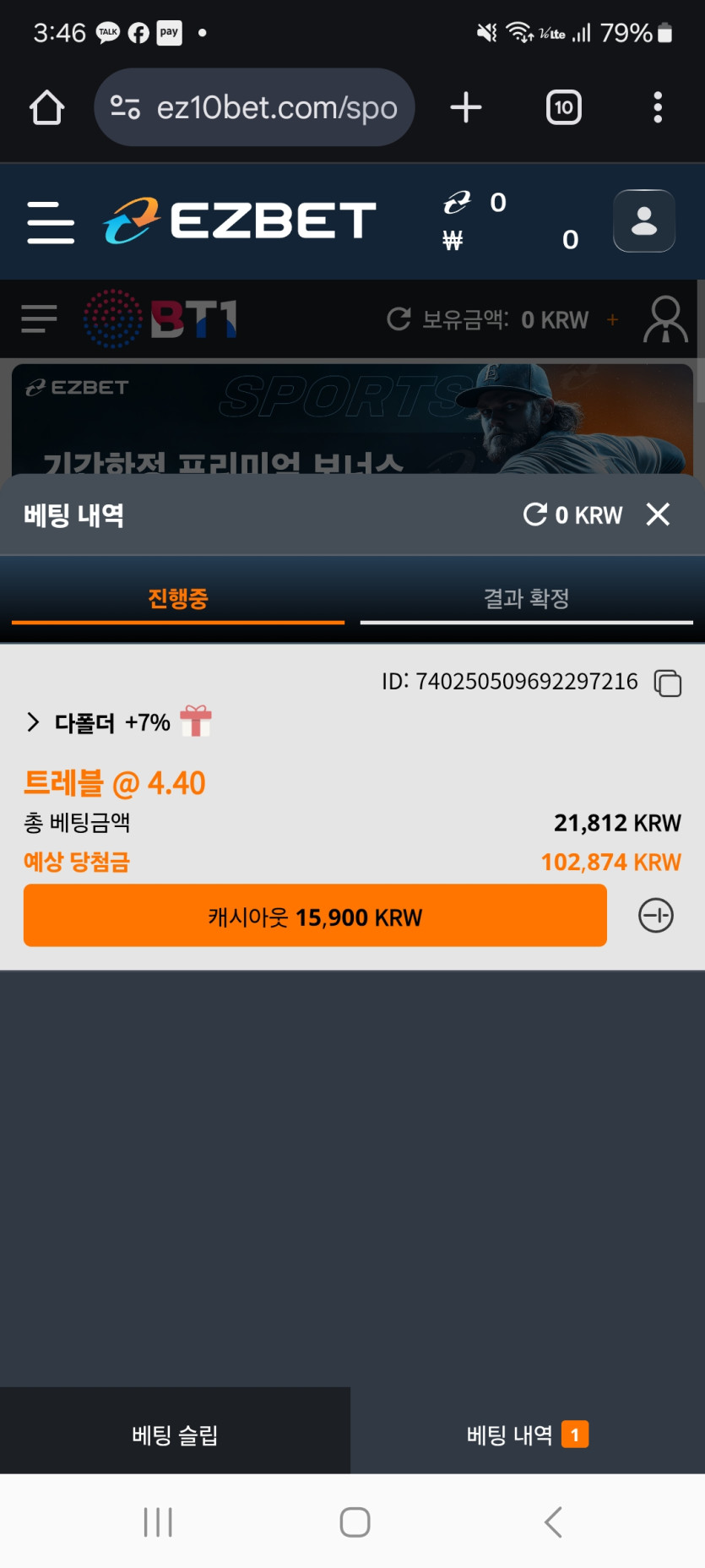This screenshot has height=1568, width=705.
Task: Open the browser overflow menu
Action: (658, 107)
